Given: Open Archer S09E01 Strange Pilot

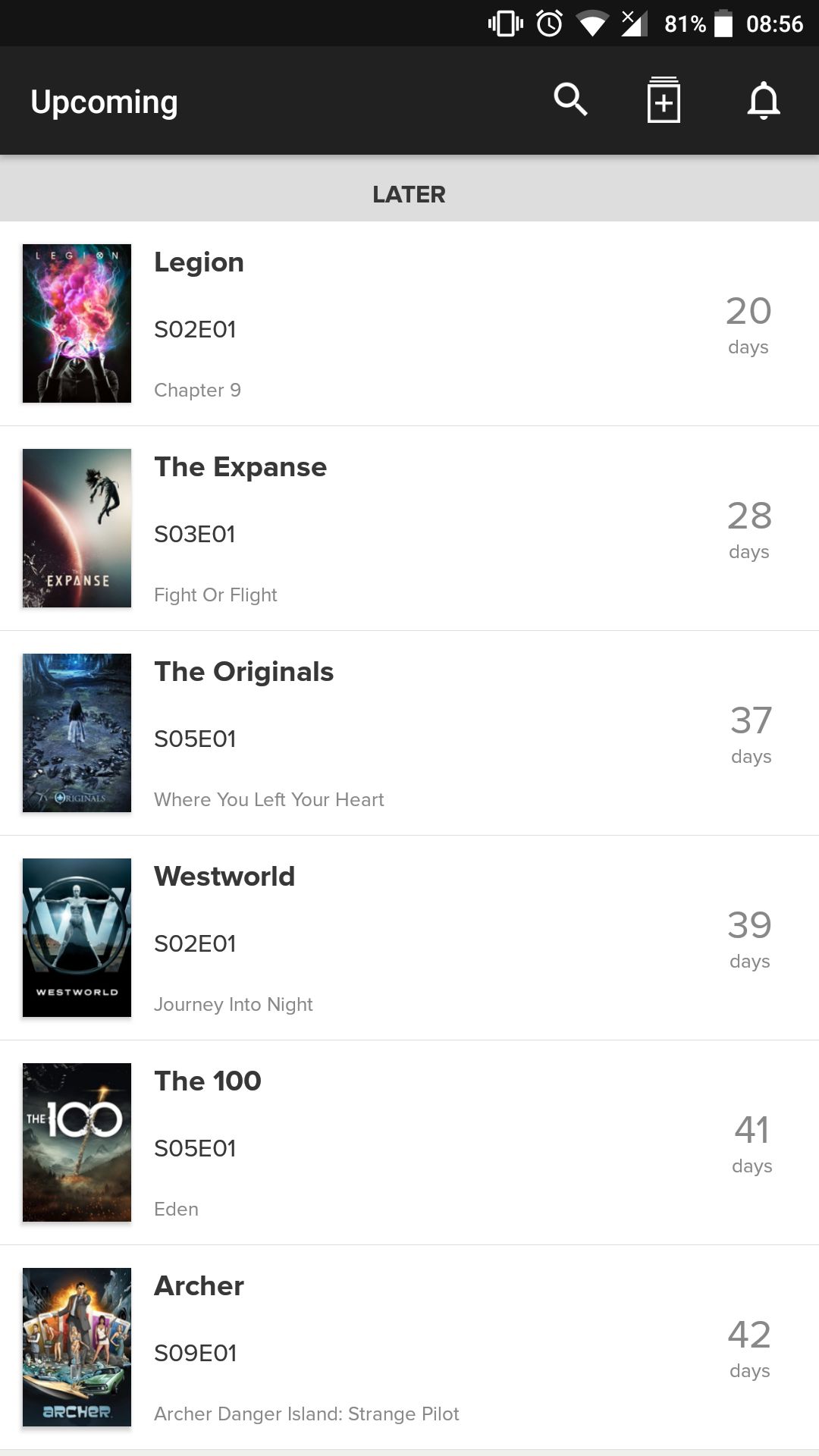Looking at the screenshot, I should (409, 1348).
